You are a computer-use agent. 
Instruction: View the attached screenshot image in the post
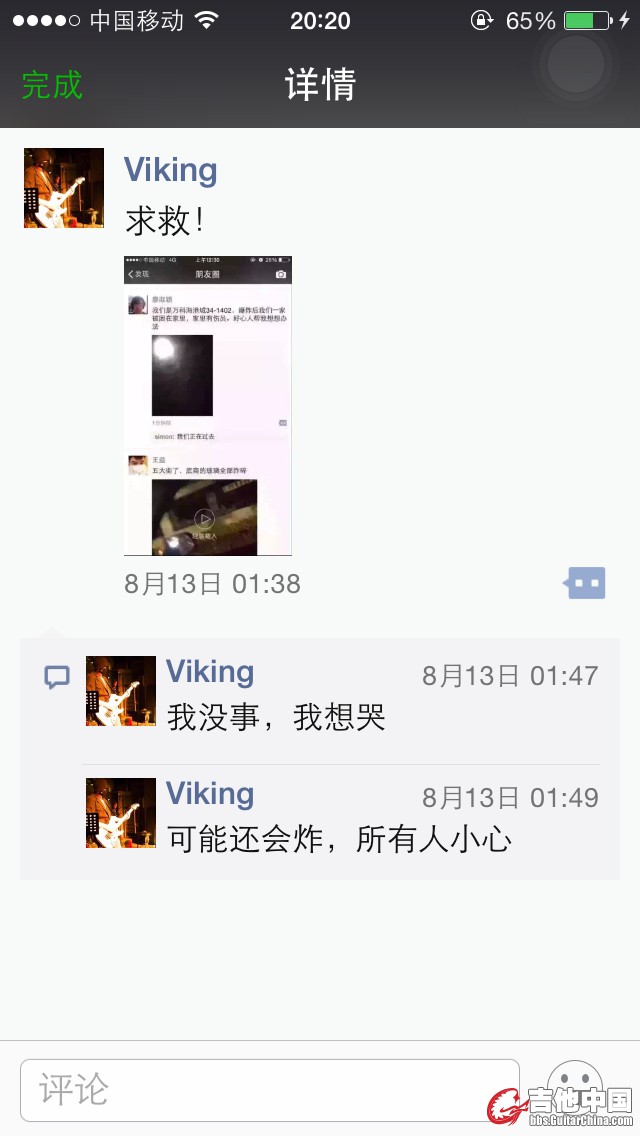tap(208, 406)
